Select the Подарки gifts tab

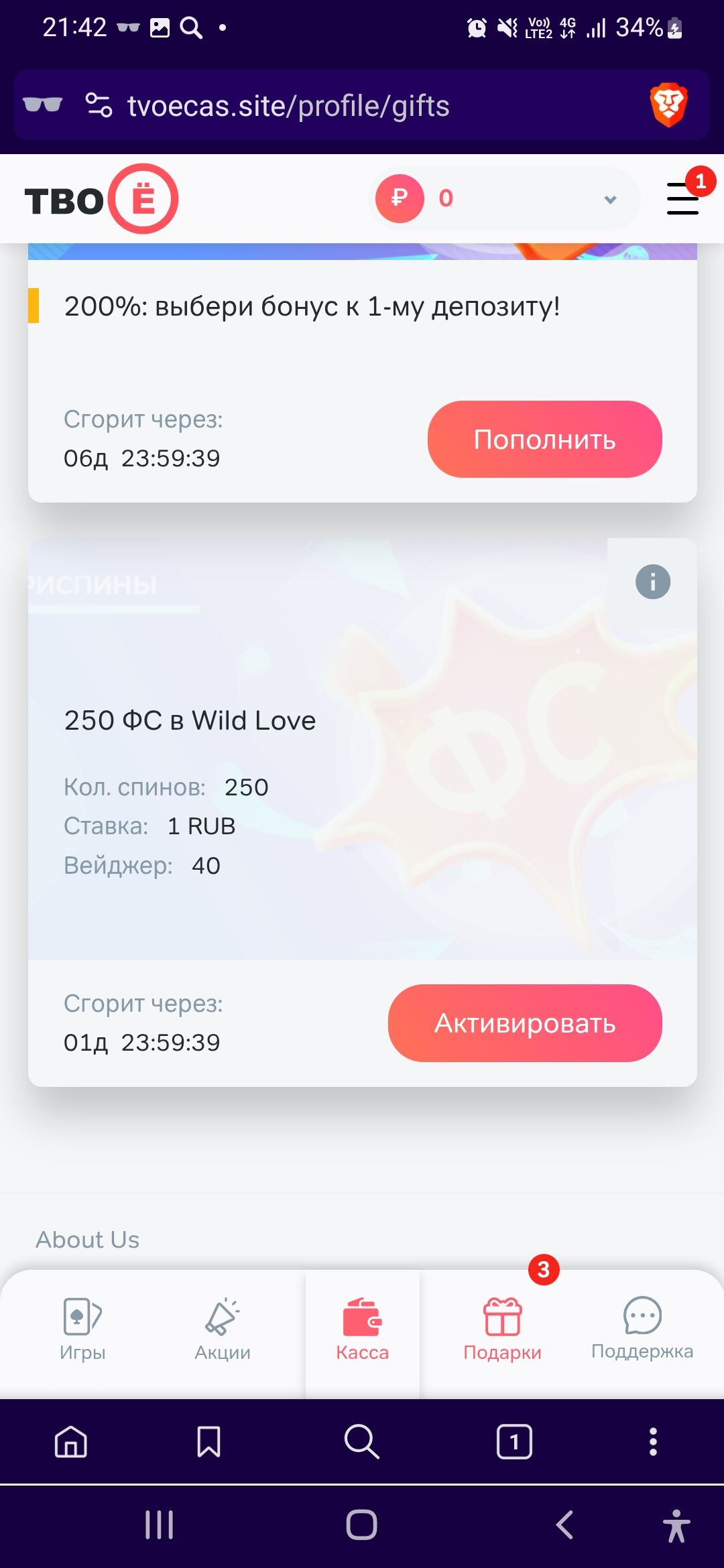tap(502, 1328)
